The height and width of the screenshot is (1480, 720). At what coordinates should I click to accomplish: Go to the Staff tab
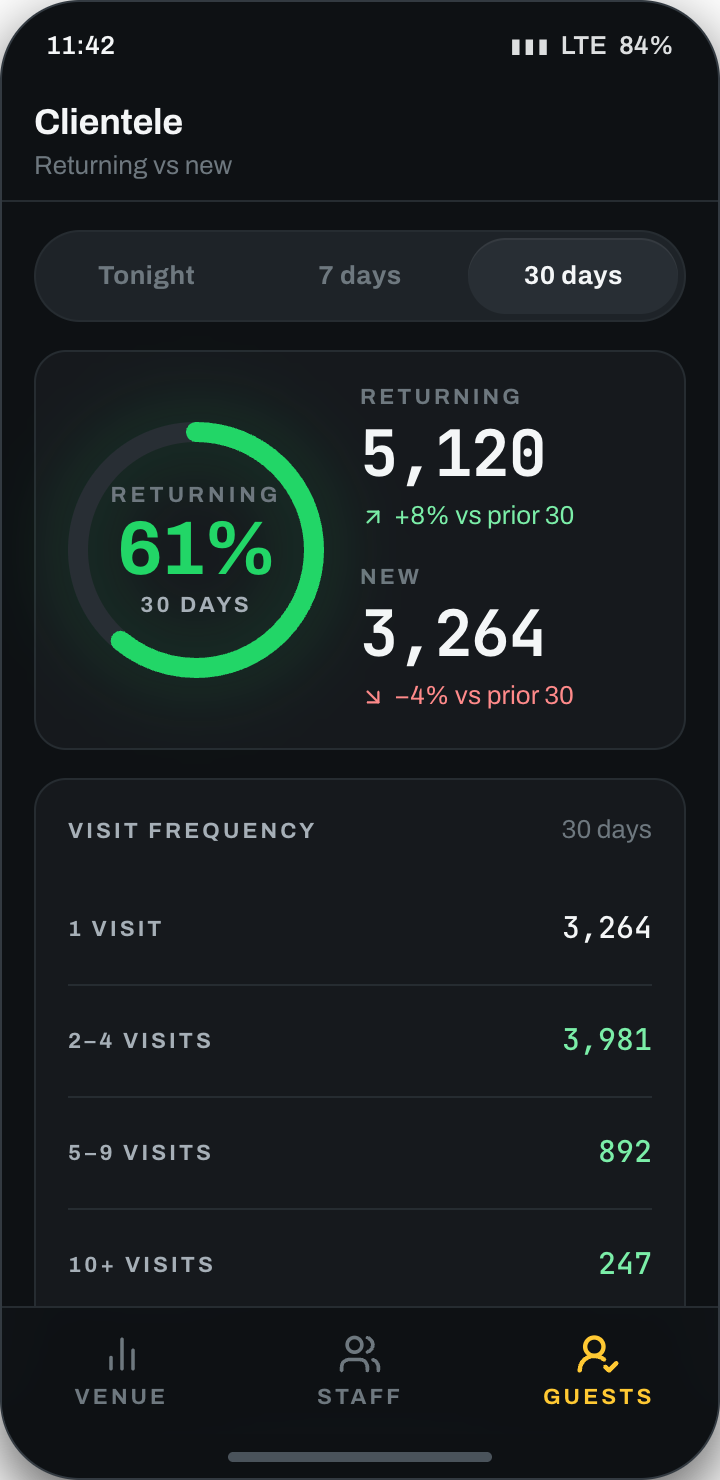[359, 1371]
